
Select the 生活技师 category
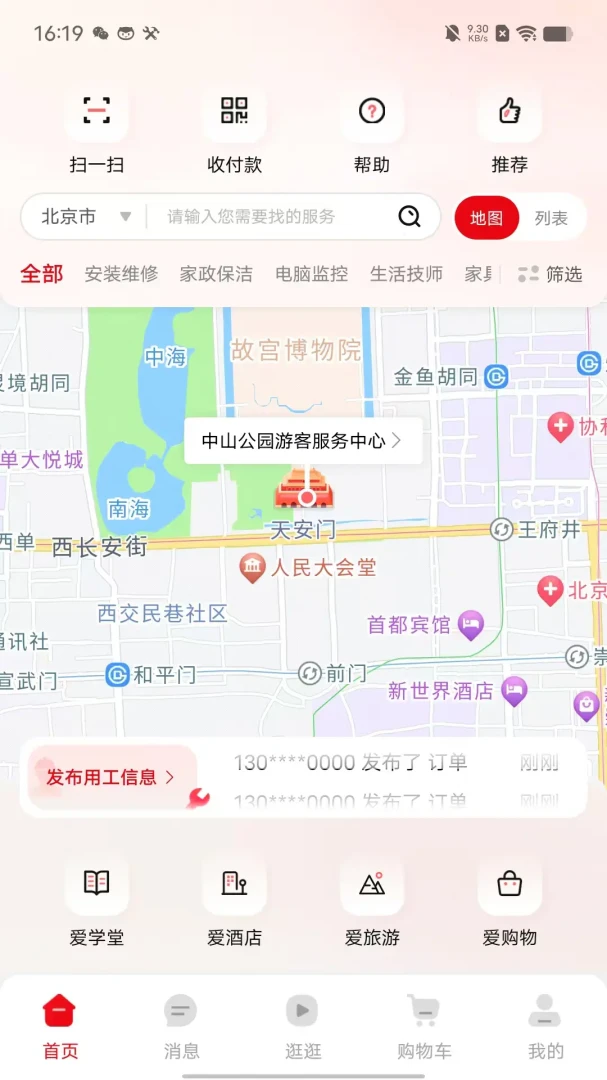click(407, 274)
